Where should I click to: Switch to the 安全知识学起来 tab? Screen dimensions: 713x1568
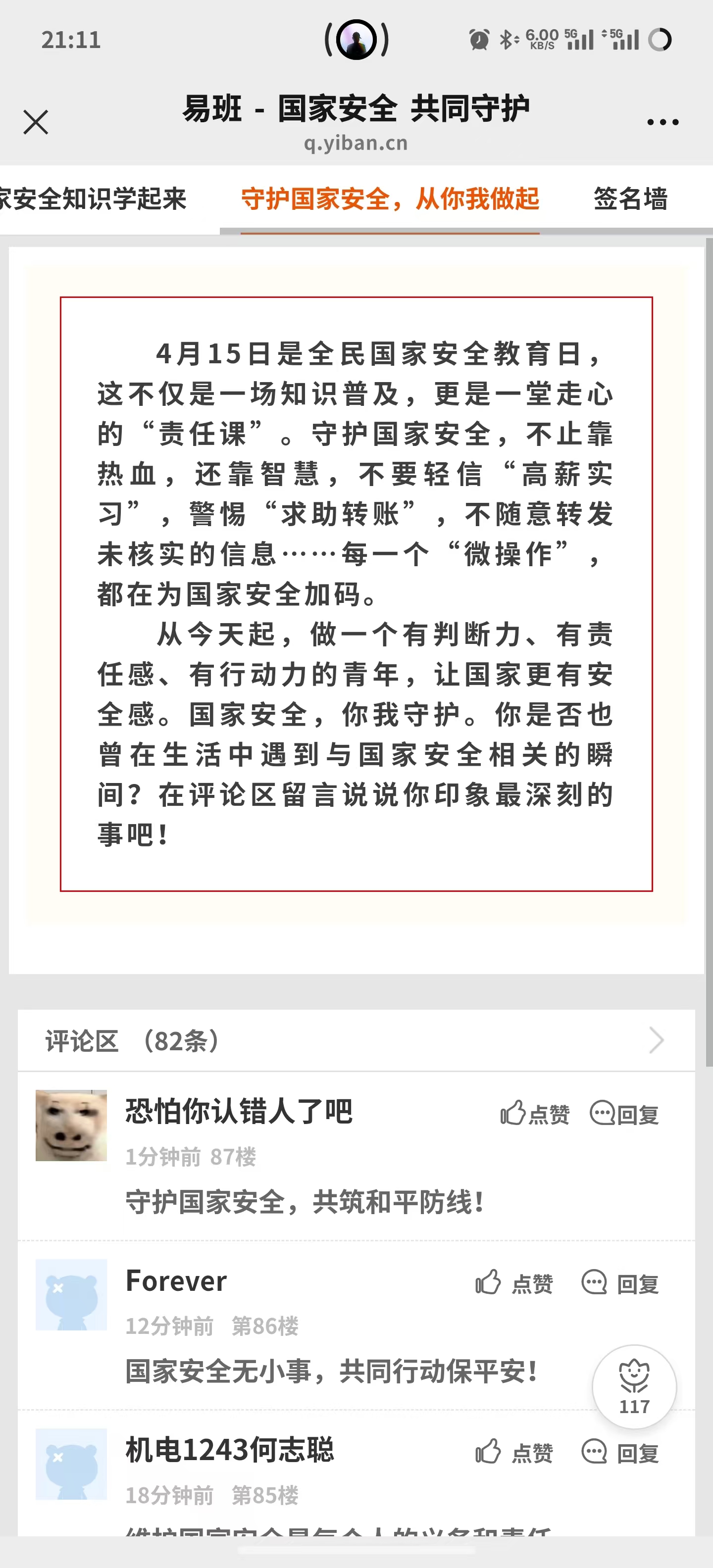[93, 198]
